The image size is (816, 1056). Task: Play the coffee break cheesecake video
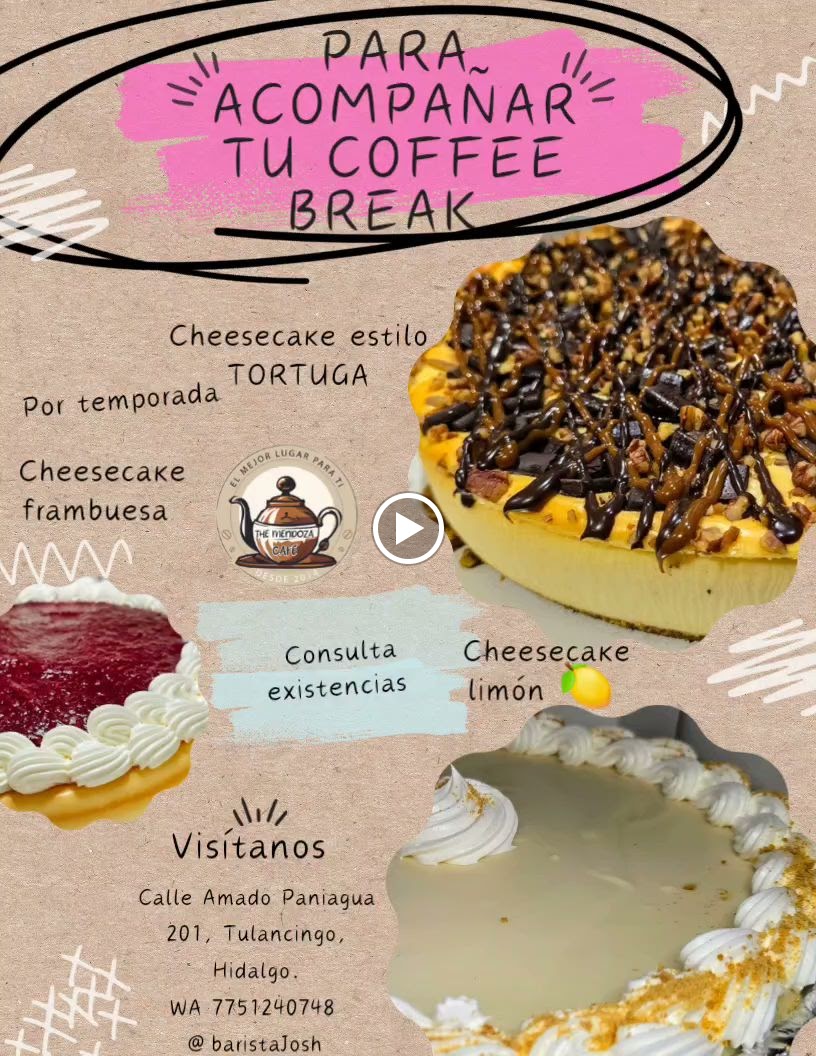(x=408, y=529)
